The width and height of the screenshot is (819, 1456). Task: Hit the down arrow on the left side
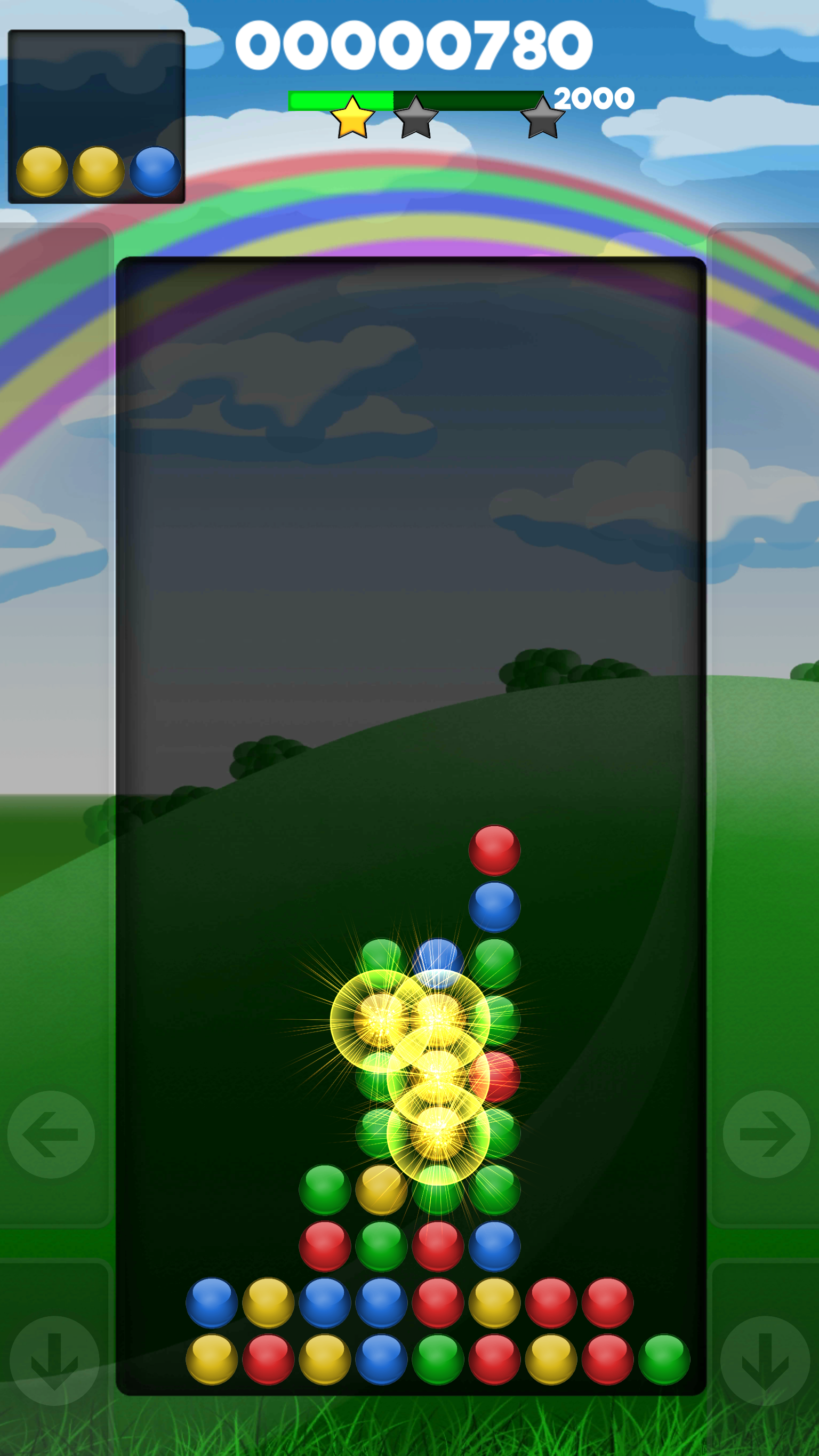coord(54,1361)
